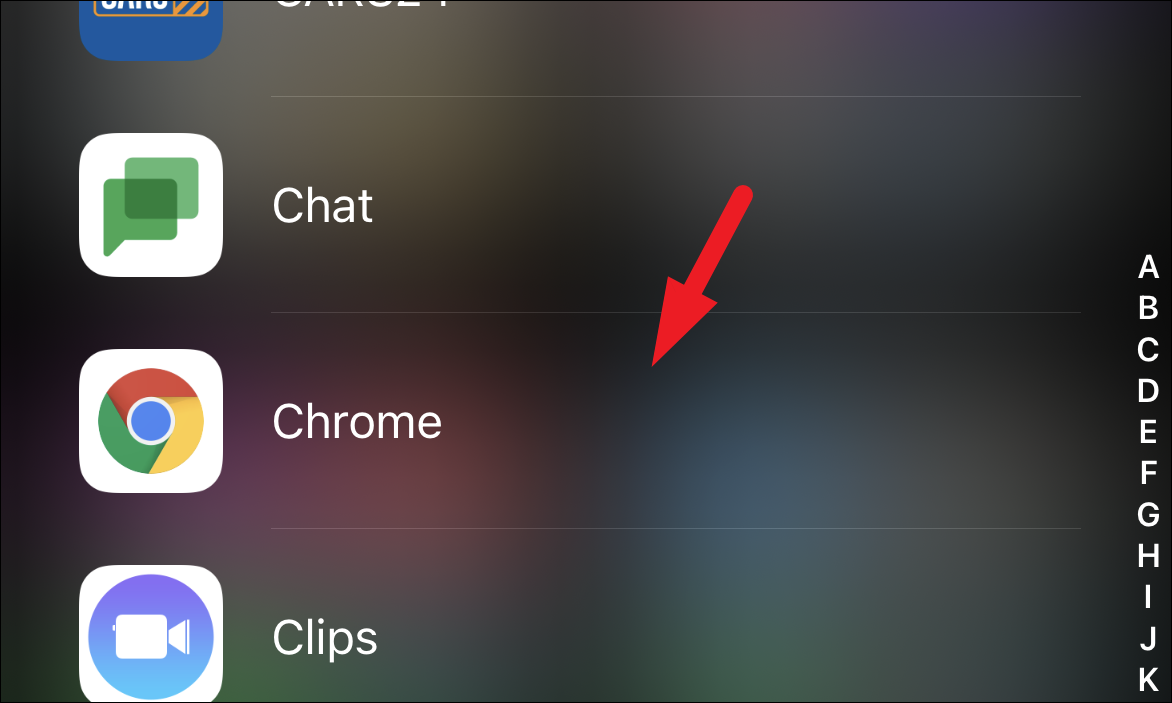The height and width of the screenshot is (703, 1172).
Task: Jump to letter G in the index
Action: 1148,514
